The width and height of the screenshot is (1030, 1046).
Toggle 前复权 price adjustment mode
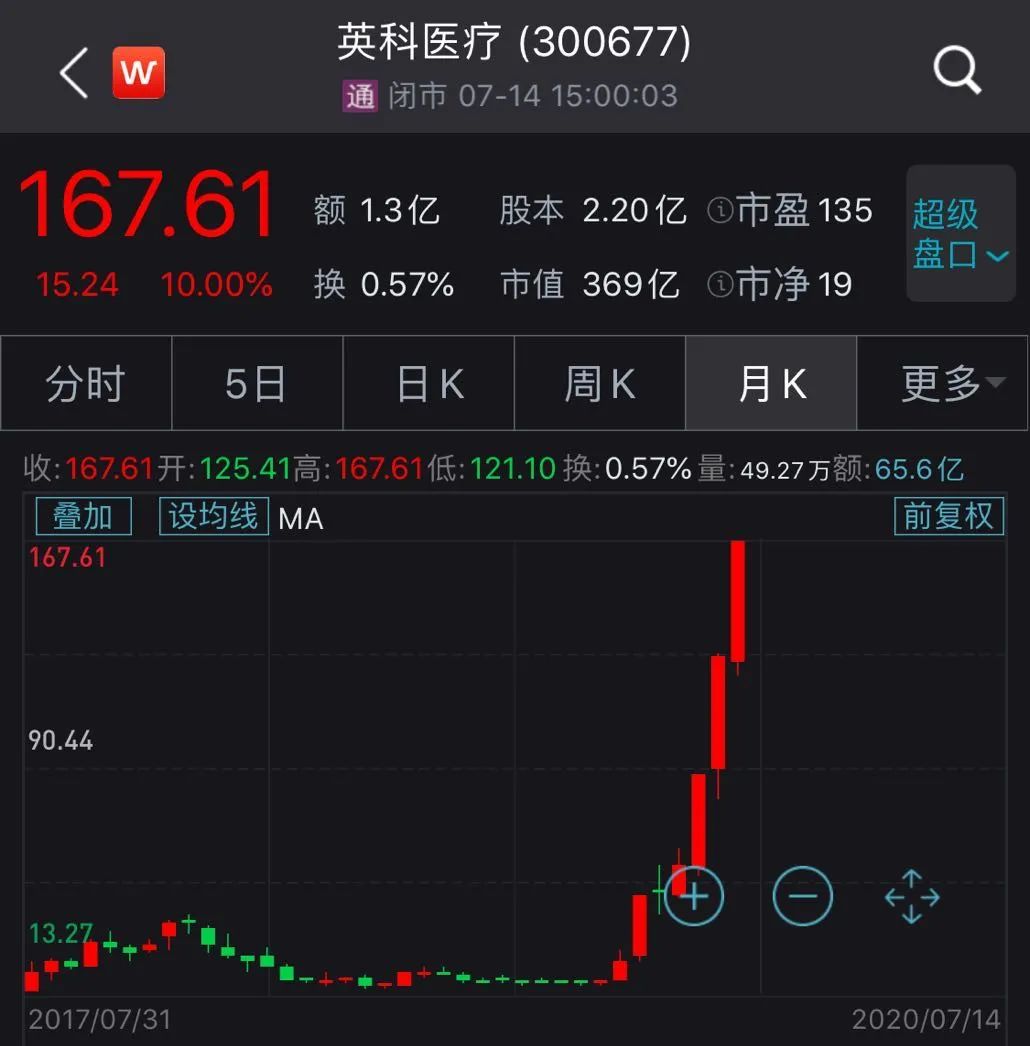coord(948,516)
